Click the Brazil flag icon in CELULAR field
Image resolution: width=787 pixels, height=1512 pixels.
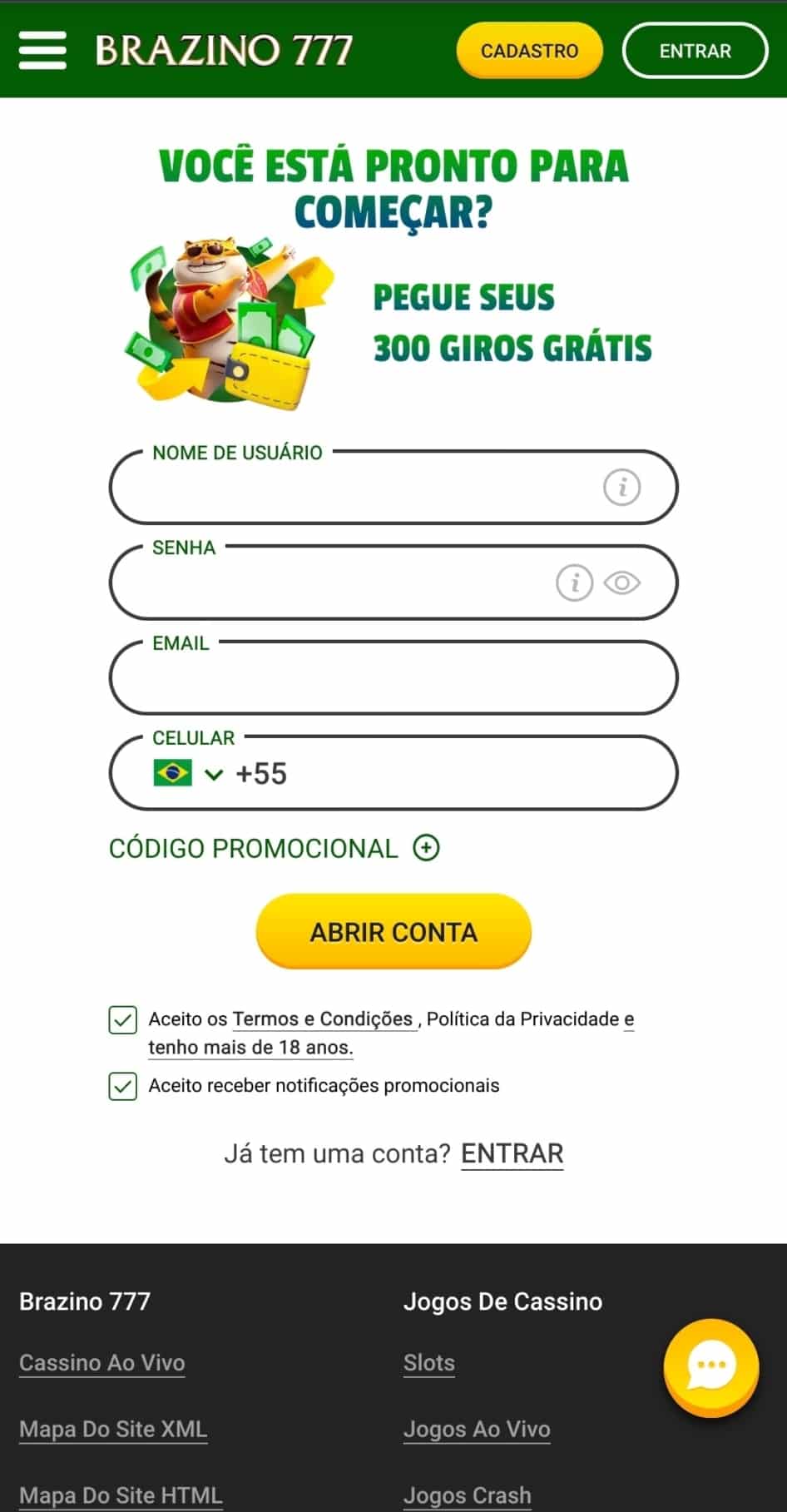(x=172, y=773)
